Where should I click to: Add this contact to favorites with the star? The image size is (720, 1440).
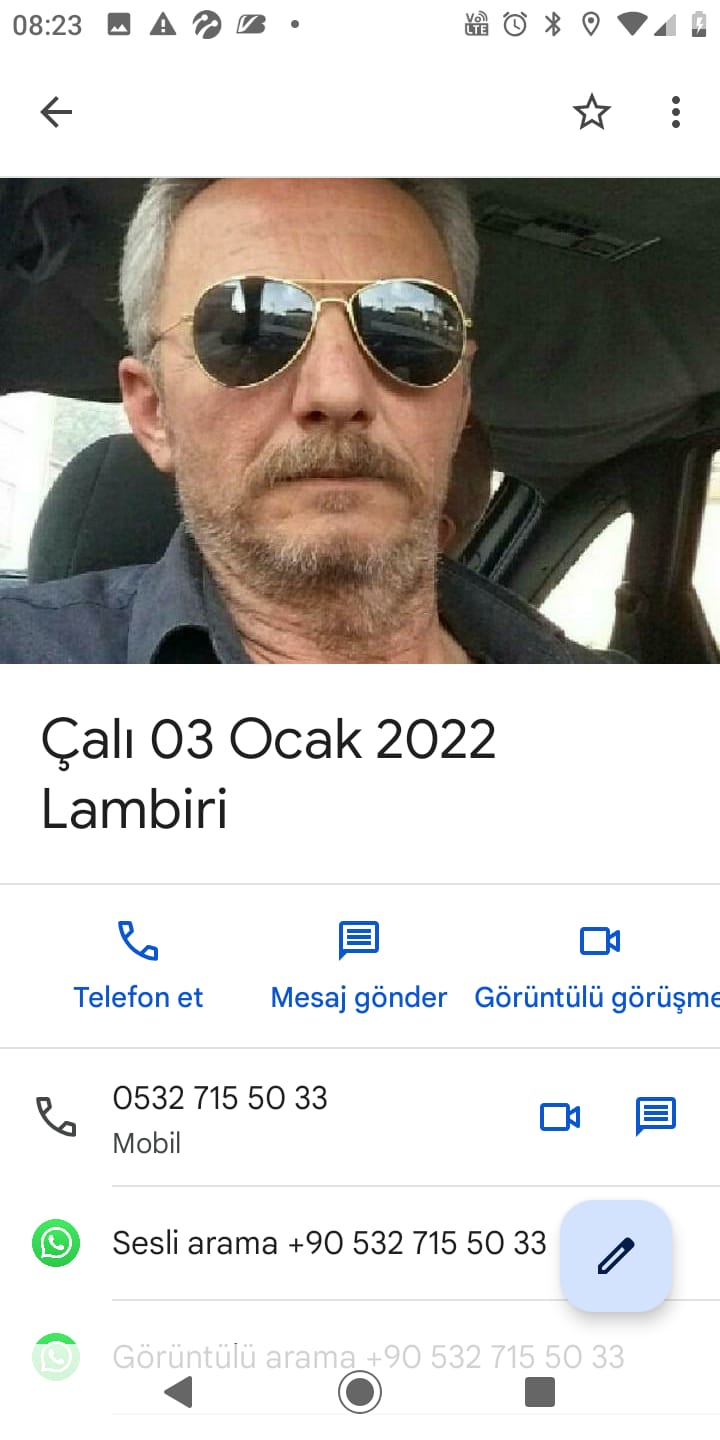[x=591, y=112]
